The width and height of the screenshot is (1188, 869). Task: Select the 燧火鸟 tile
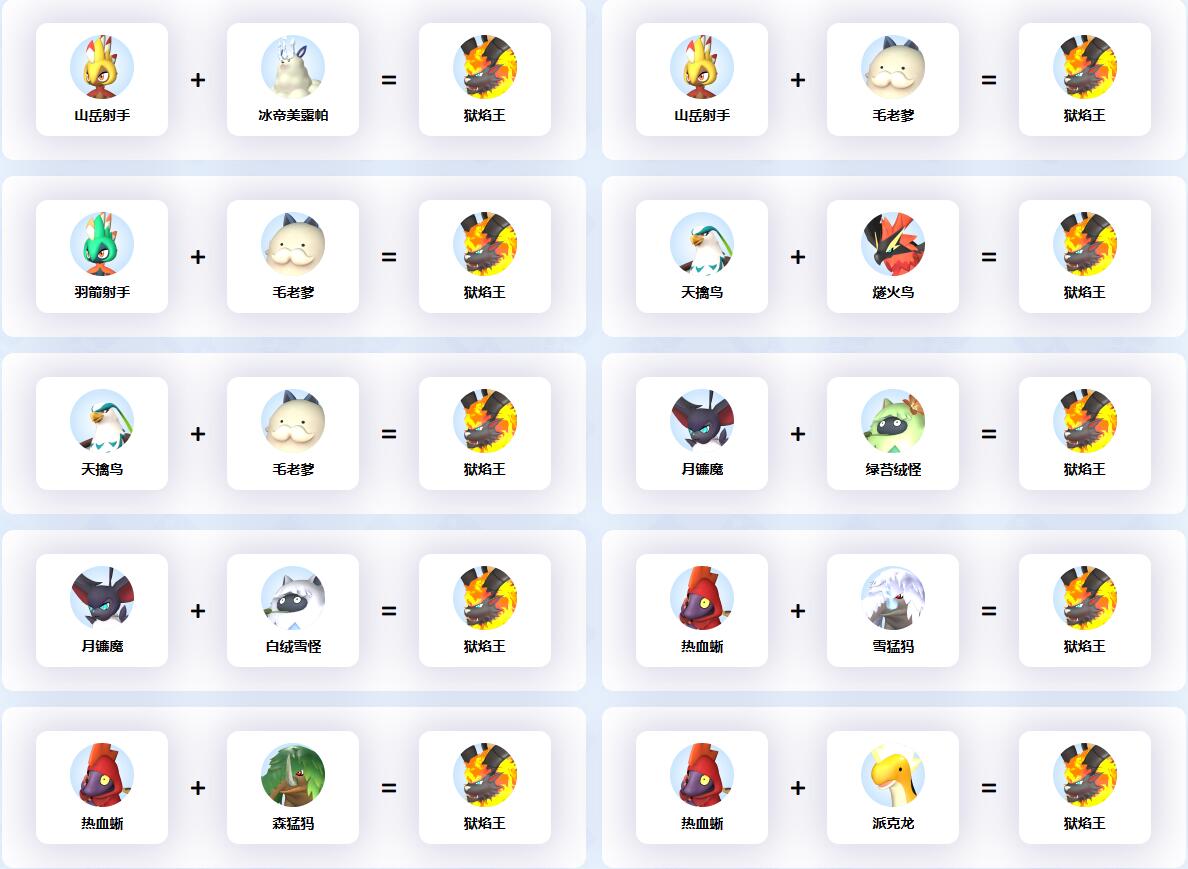pos(893,256)
